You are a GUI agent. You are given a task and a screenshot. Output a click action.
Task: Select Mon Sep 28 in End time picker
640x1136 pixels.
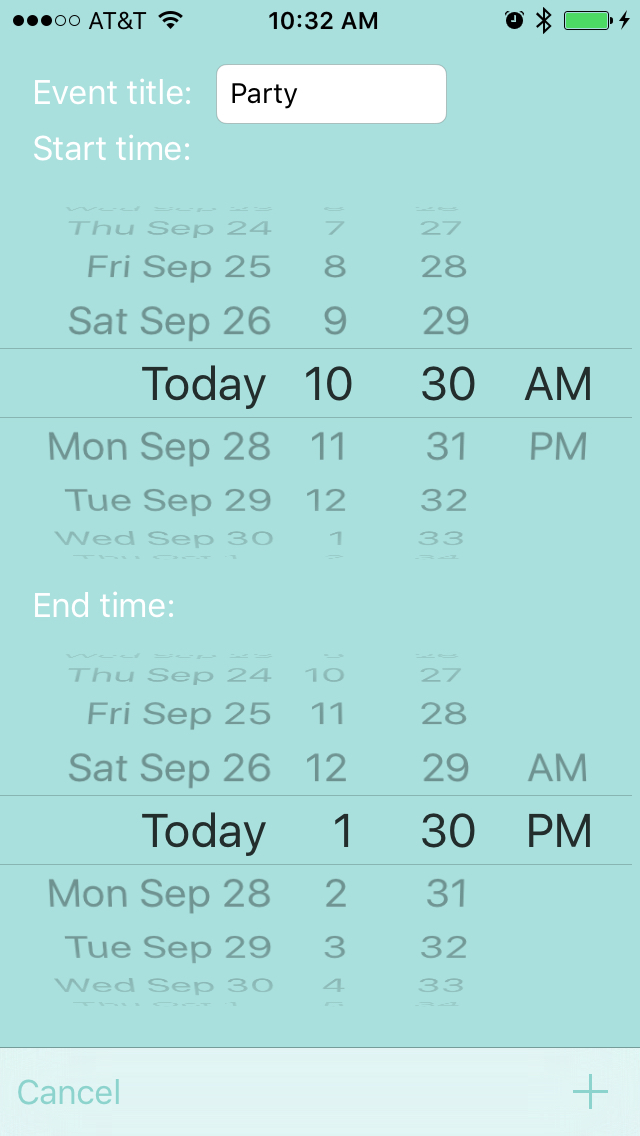tap(160, 893)
